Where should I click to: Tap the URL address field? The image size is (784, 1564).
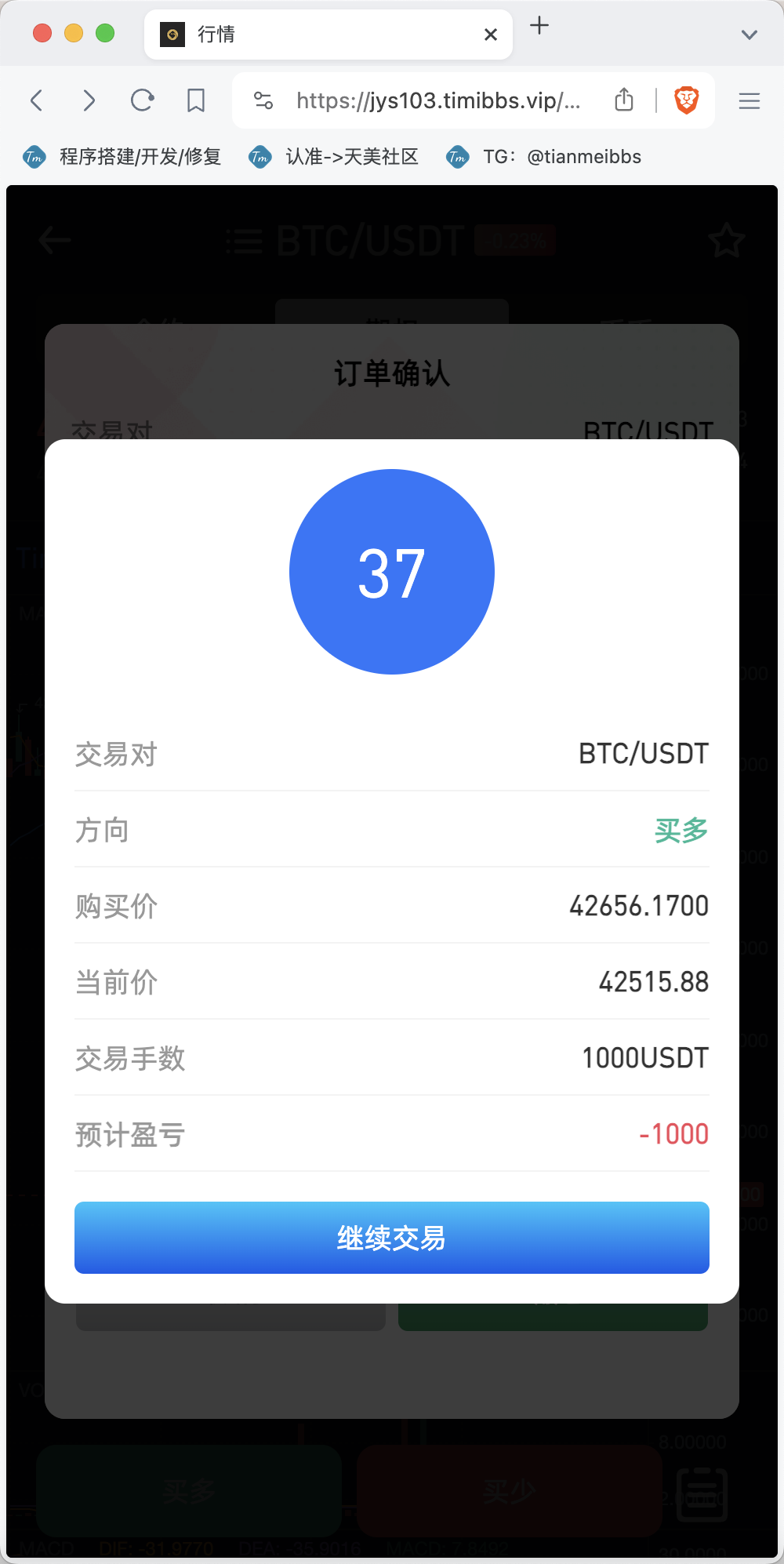(438, 100)
